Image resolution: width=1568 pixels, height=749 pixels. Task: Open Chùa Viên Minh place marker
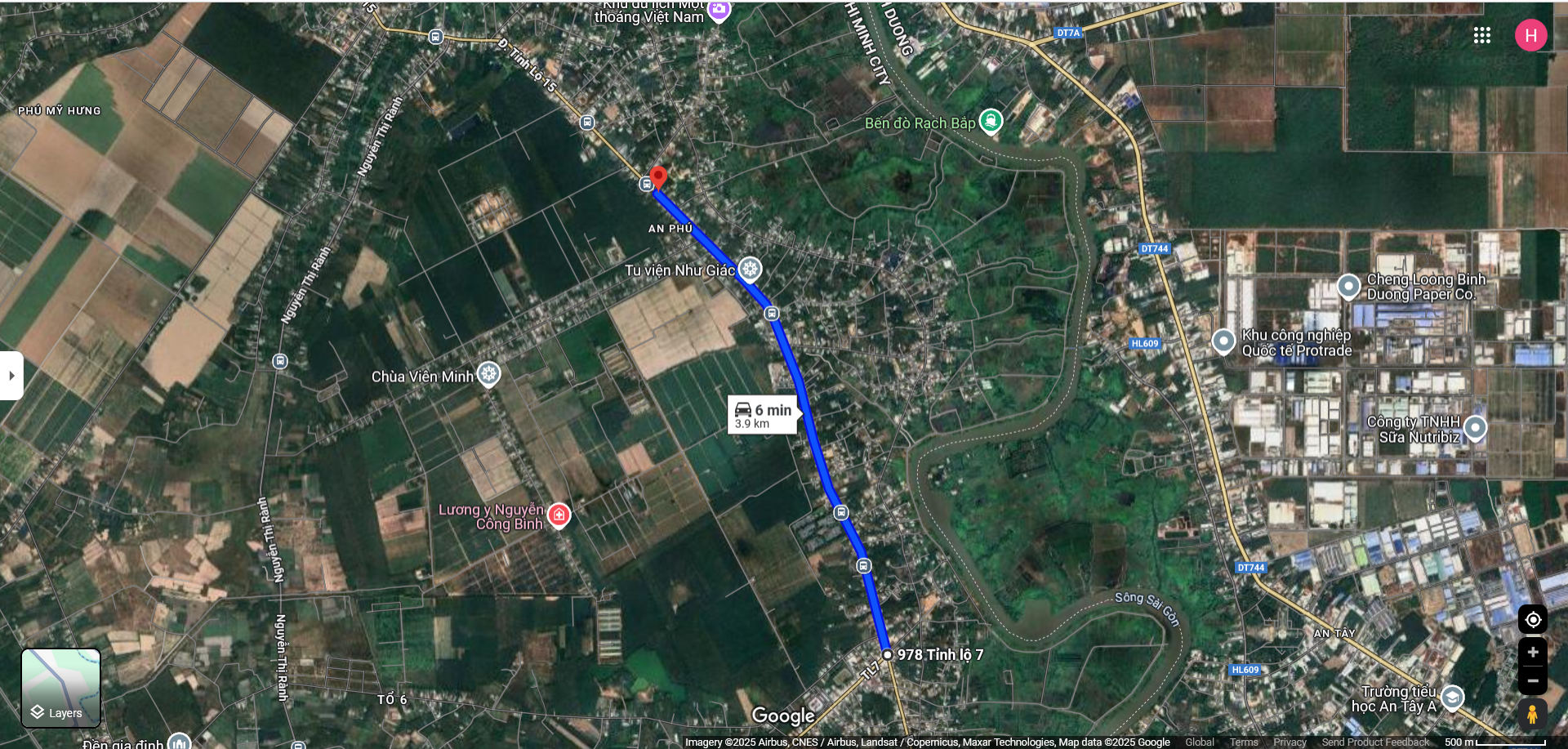pos(488,374)
